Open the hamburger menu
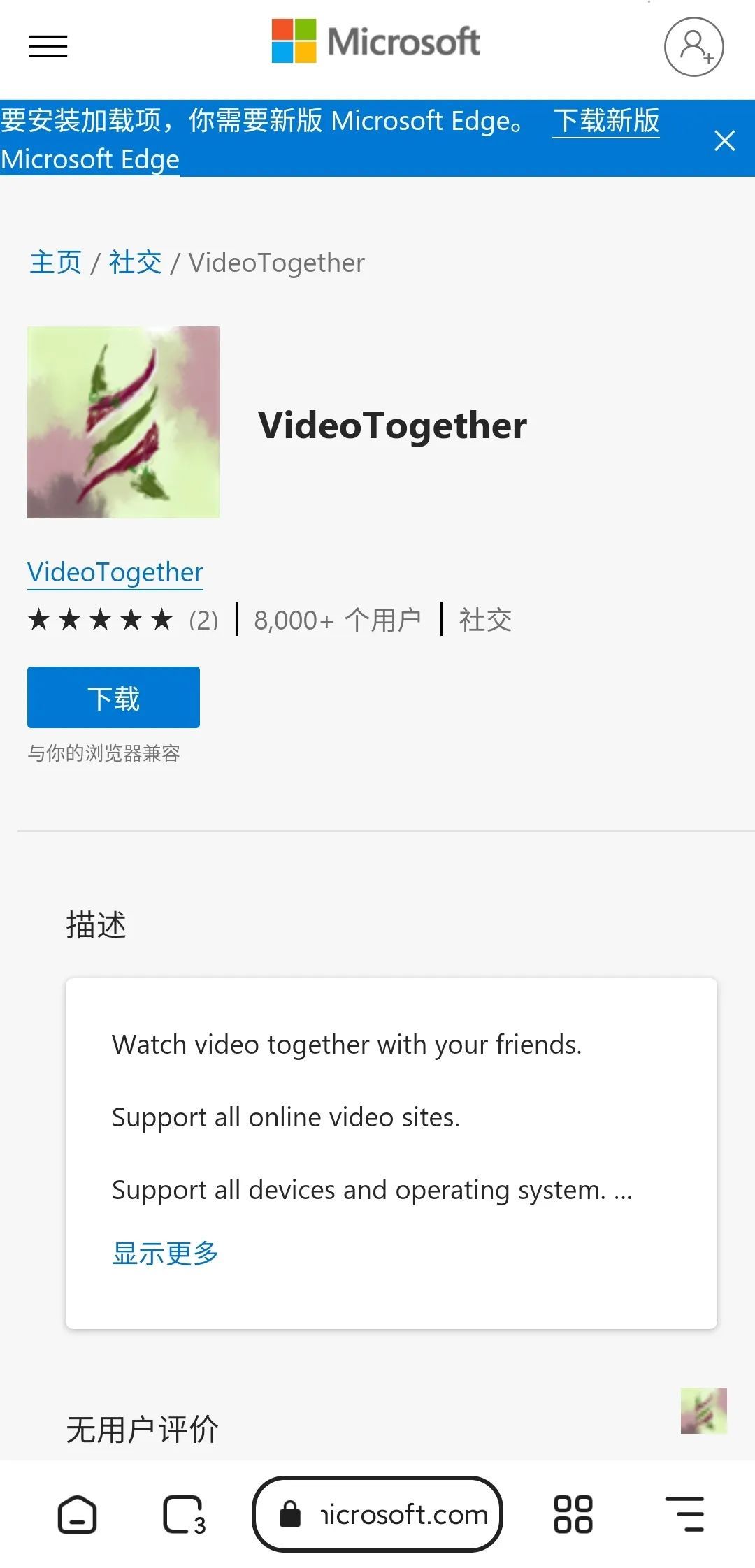Screen dimensions: 755x1568 [48, 46]
